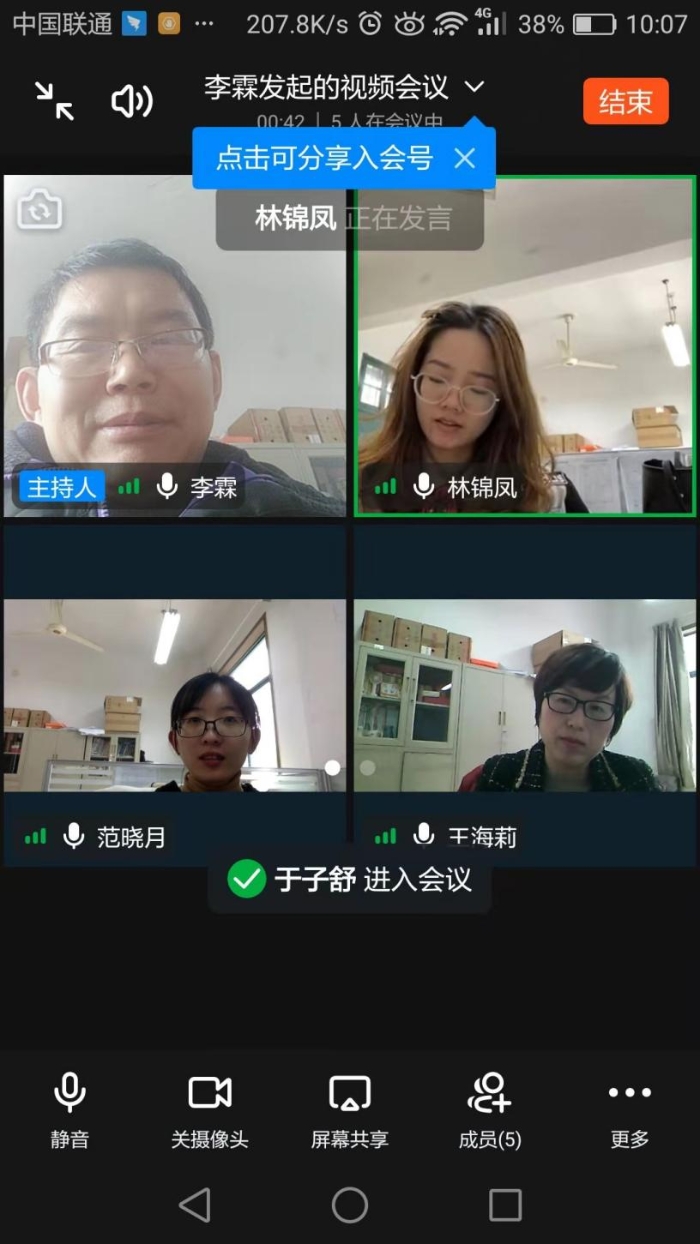The height and width of the screenshot is (1244, 700).
Task: Minimize the video meeting window
Action: (54, 101)
